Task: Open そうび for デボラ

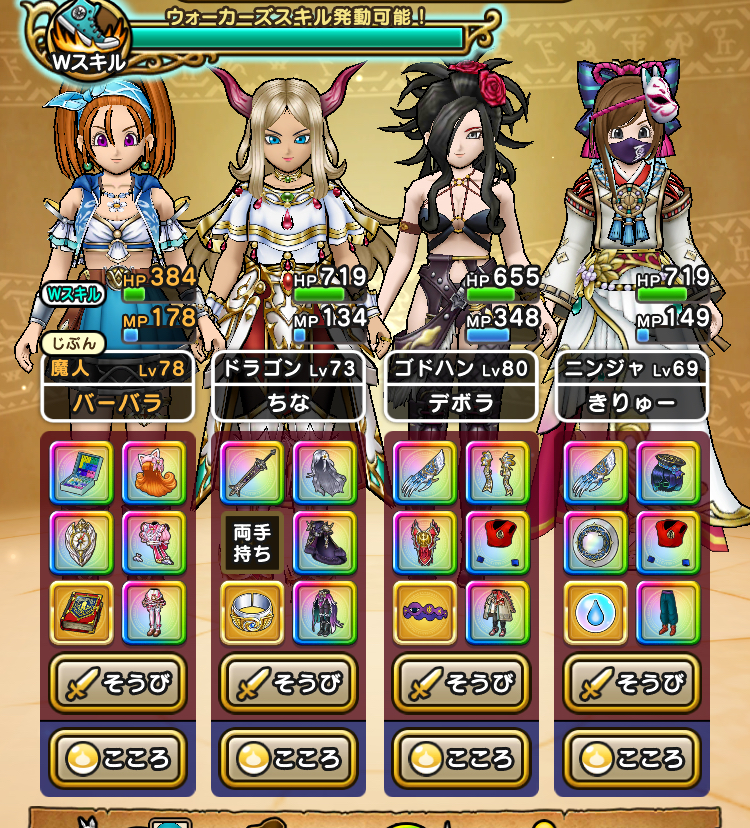Action: pyautogui.click(x=461, y=683)
